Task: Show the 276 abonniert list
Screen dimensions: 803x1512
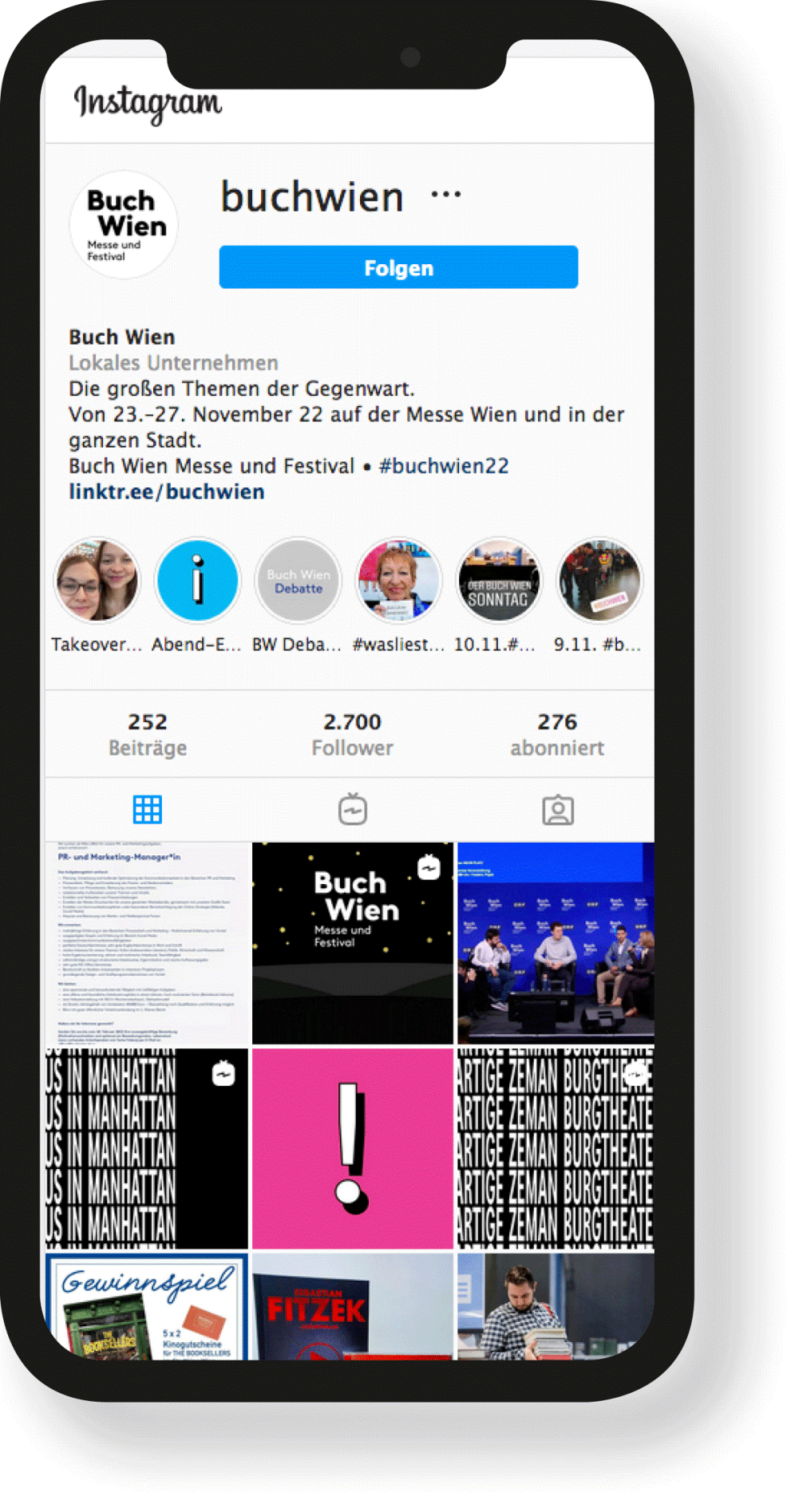Action: coord(557,734)
